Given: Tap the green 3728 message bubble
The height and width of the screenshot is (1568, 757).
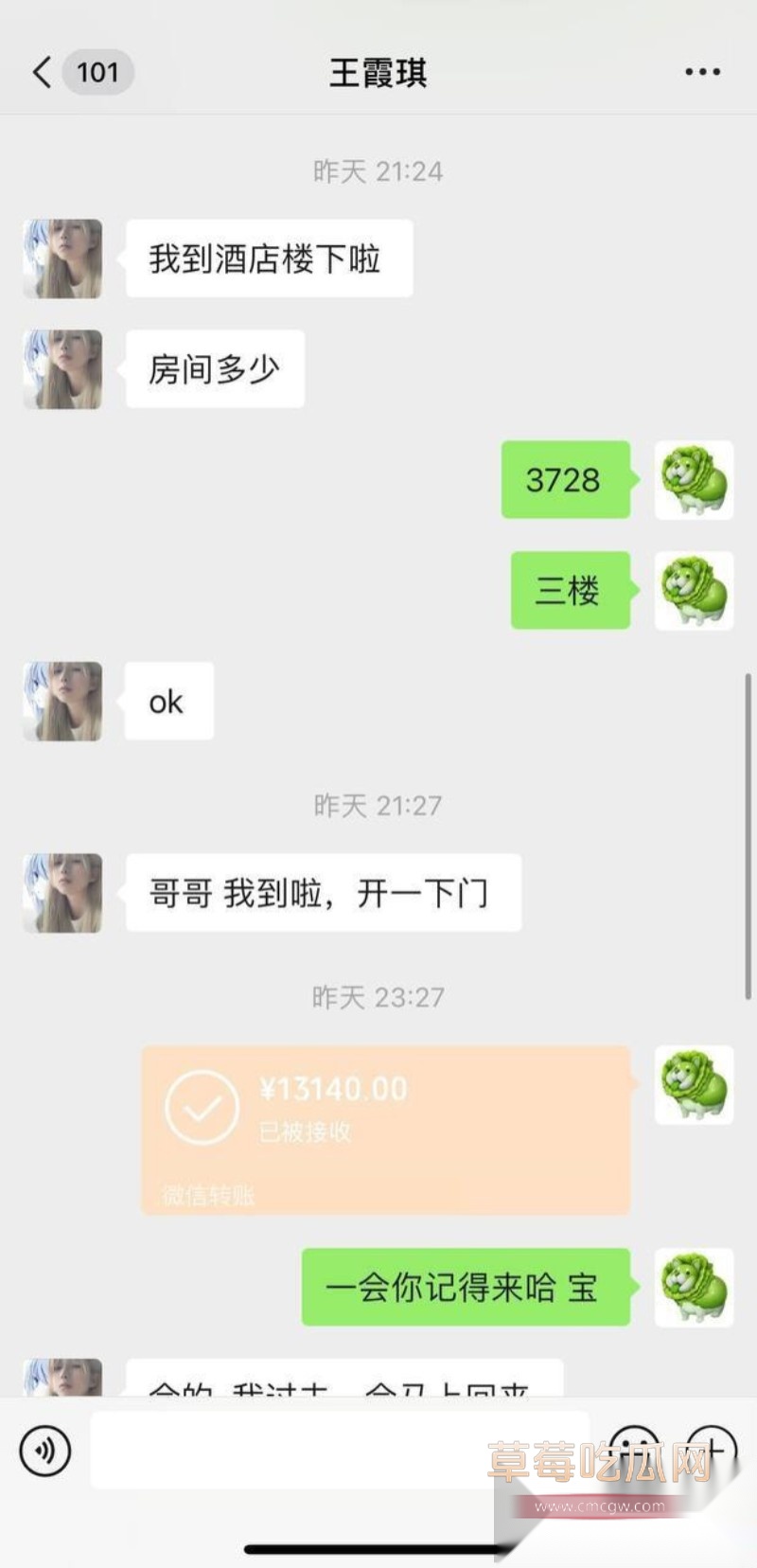Looking at the screenshot, I should (x=565, y=480).
